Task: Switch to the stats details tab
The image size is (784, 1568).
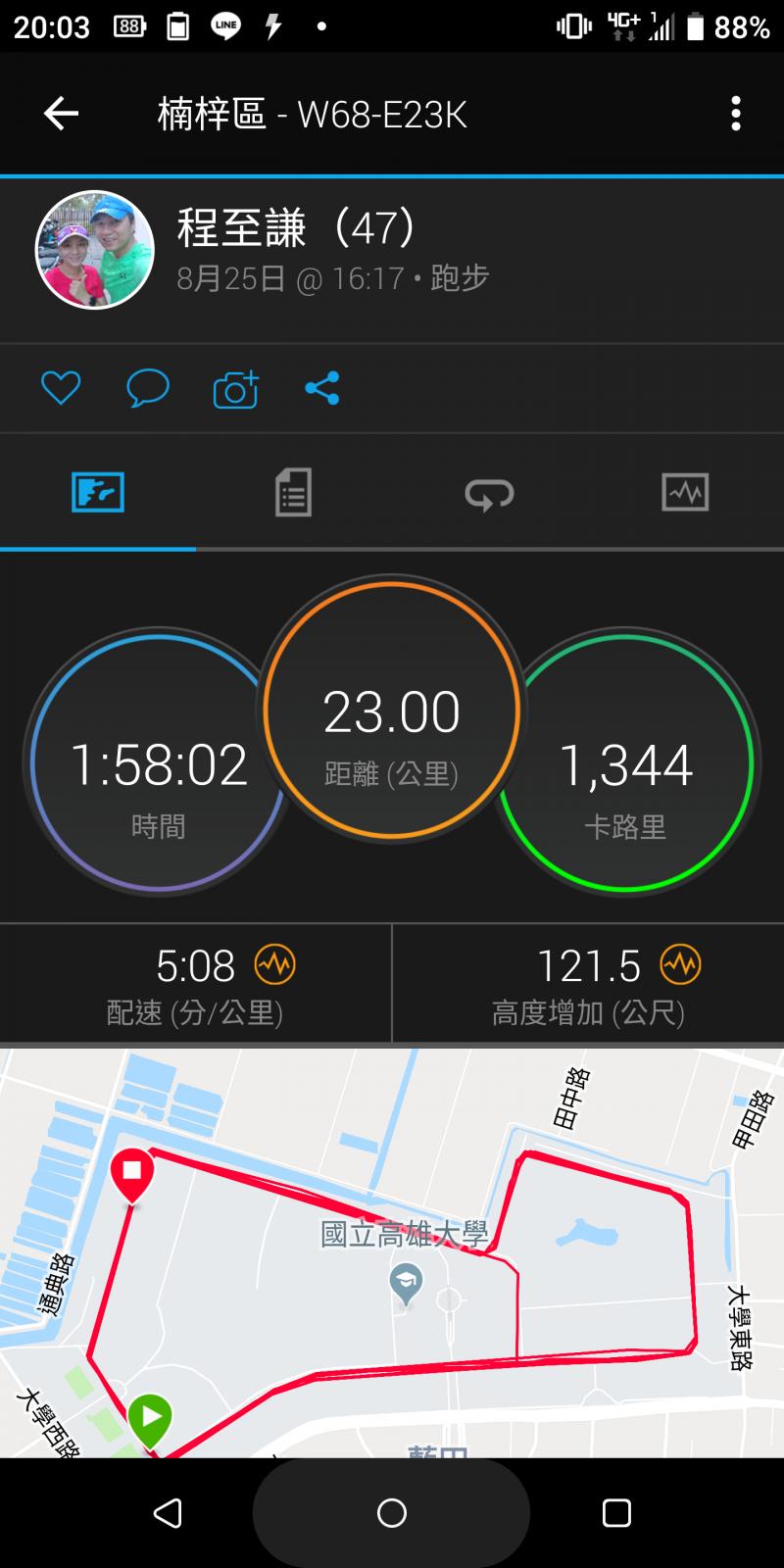Action: (x=293, y=492)
